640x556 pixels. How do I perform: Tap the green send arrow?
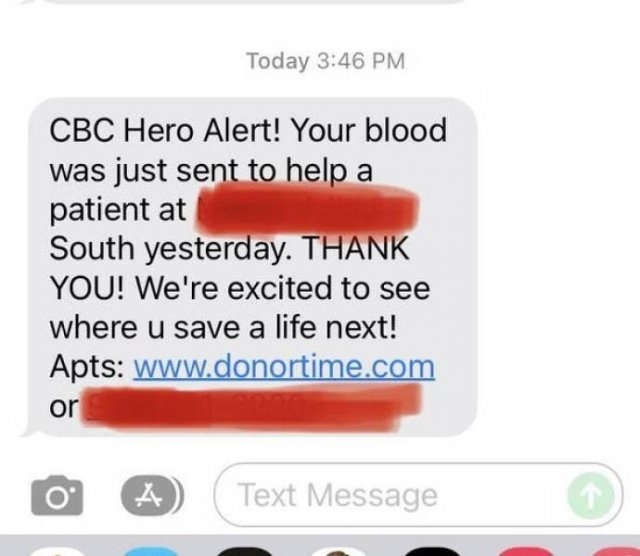click(592, 496)
